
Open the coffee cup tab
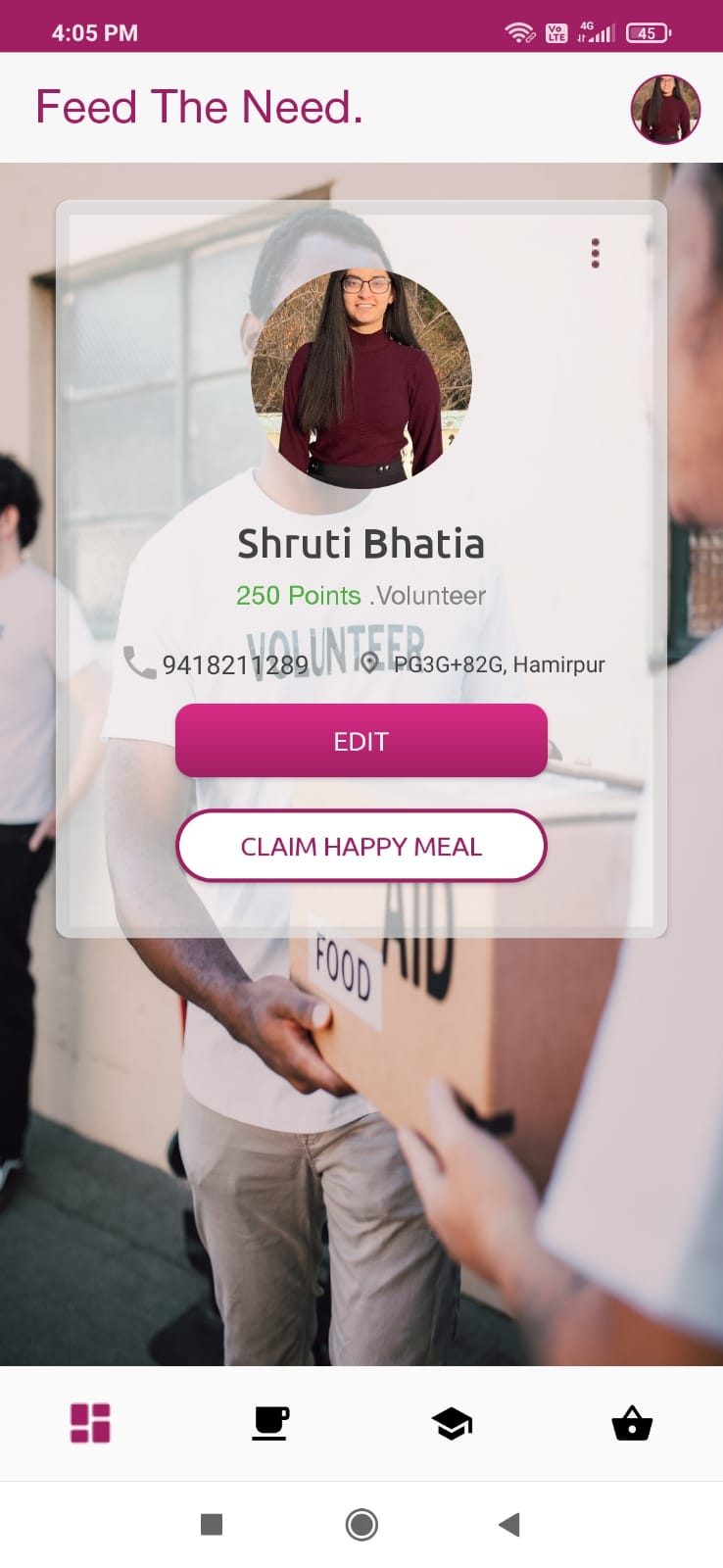pyautogui.click(x=270, y=1423)
